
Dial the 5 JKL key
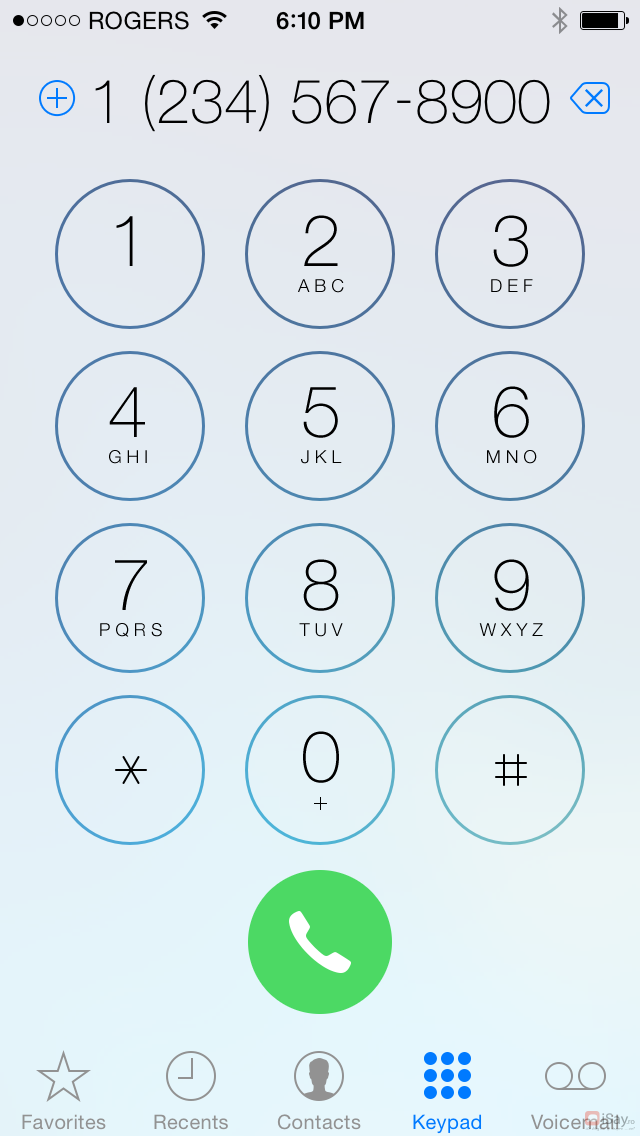[320, 426]
